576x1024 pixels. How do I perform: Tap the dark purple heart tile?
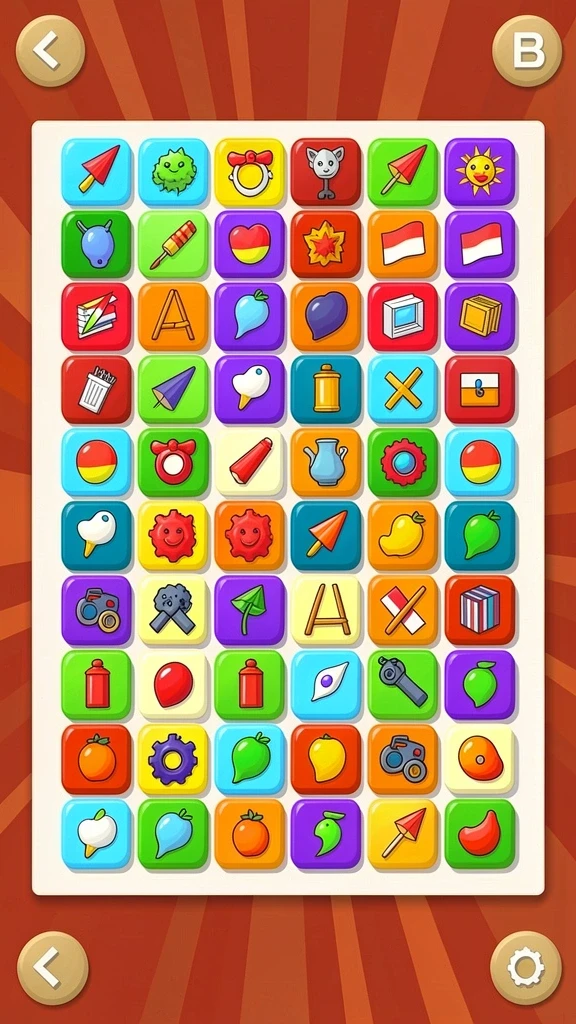pos(326,317)
